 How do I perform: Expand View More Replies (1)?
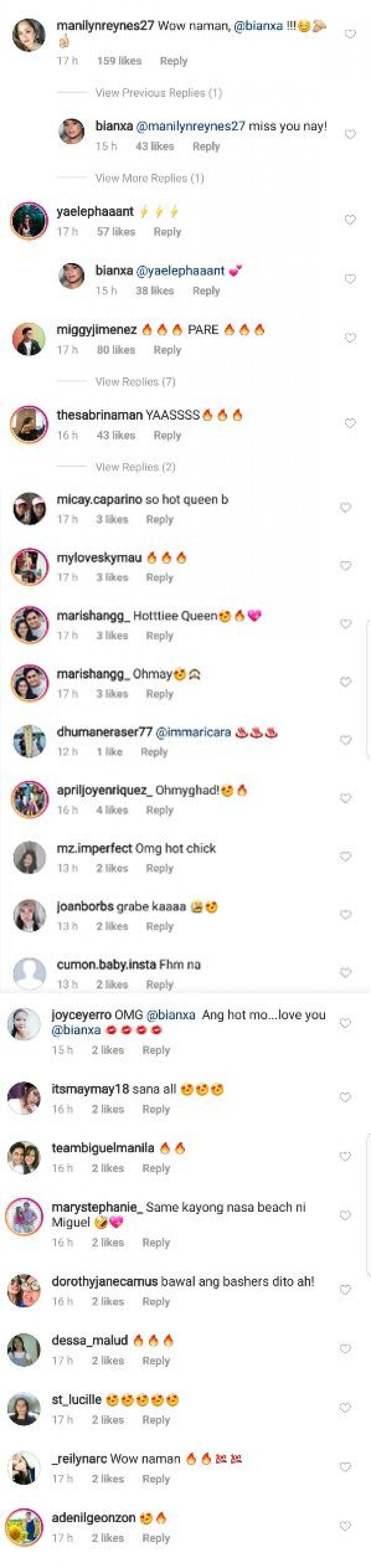click(149, 178)
